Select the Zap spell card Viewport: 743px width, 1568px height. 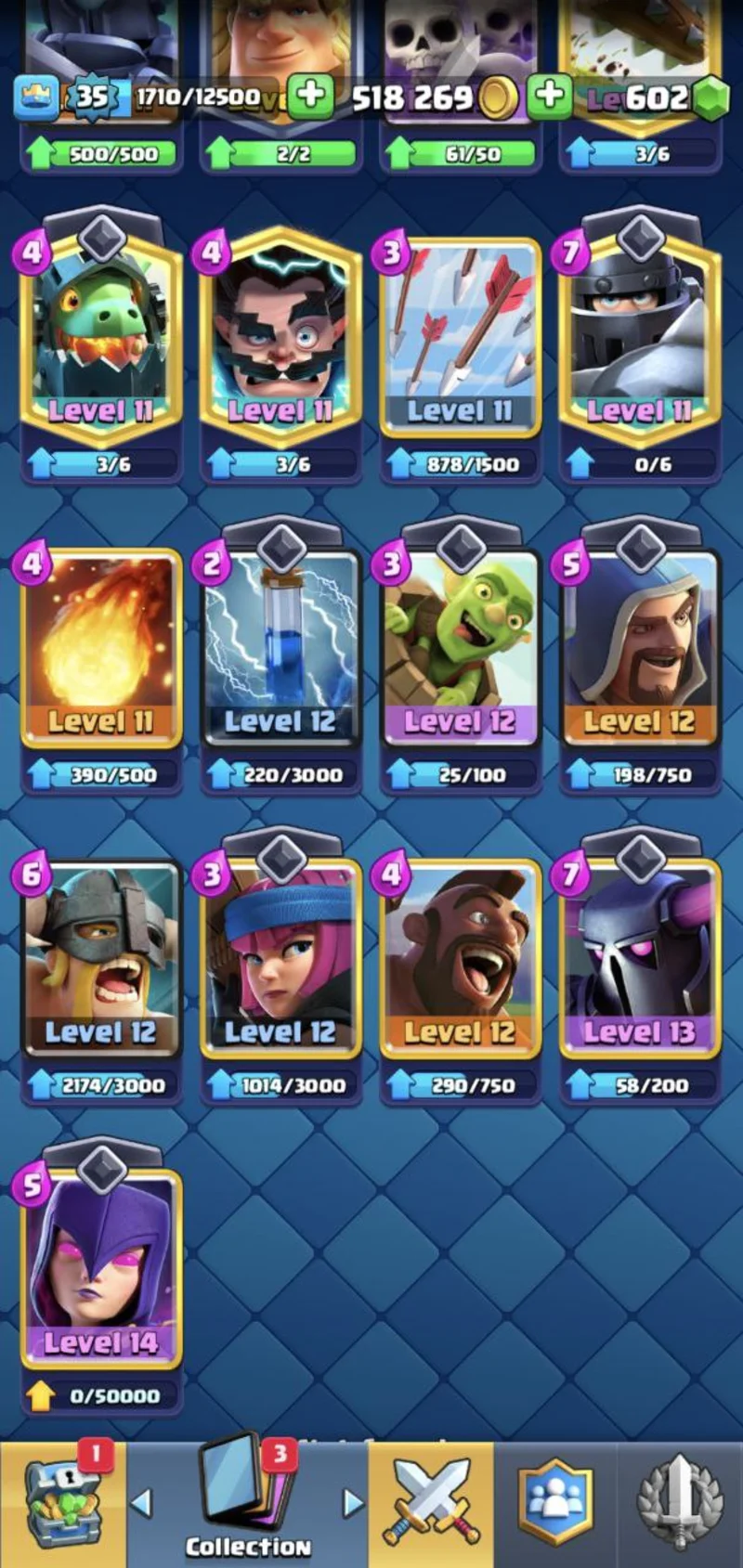pyautogui.click(x=280, y=650)
